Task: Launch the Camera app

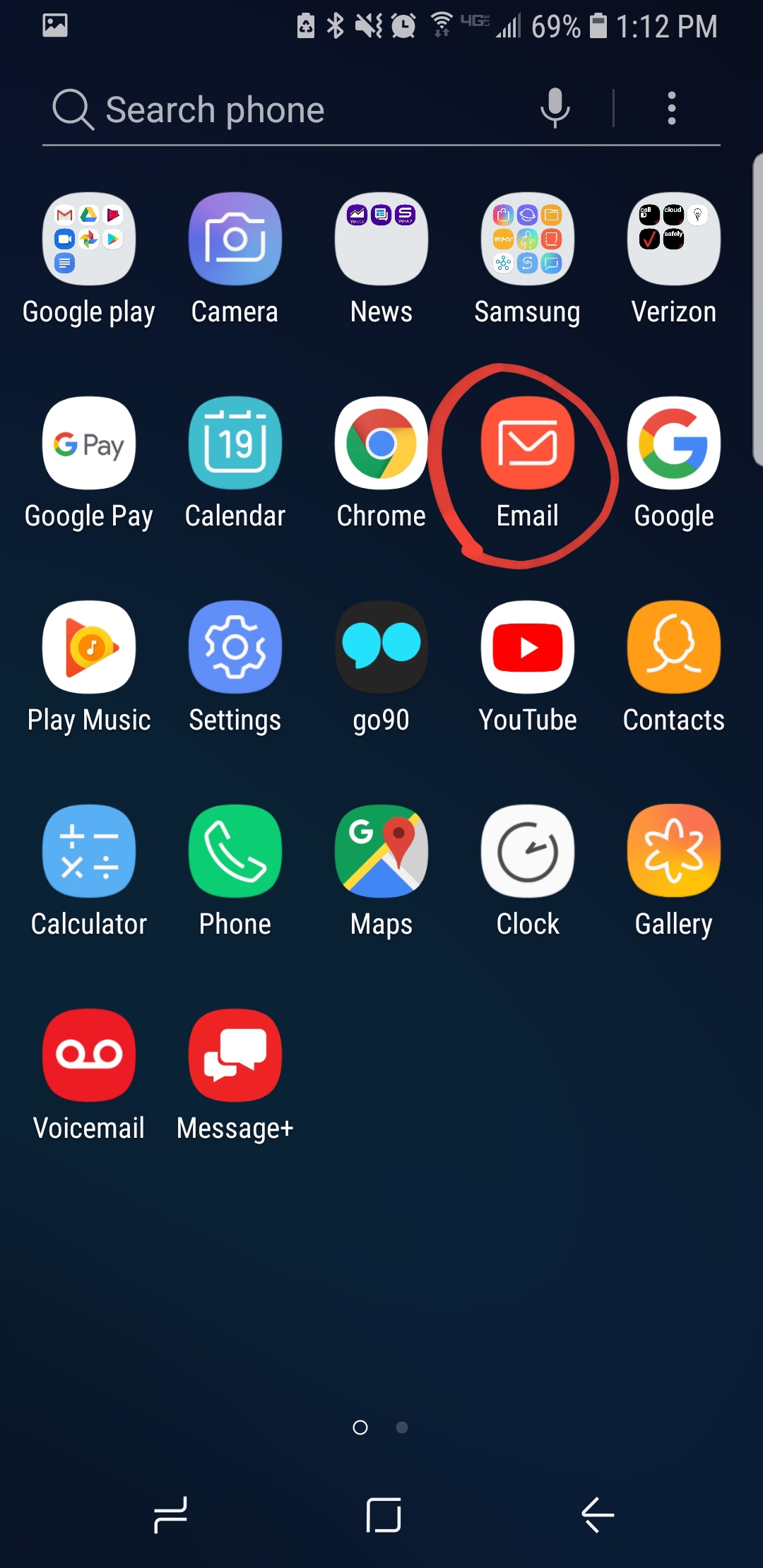Action: 235,239
